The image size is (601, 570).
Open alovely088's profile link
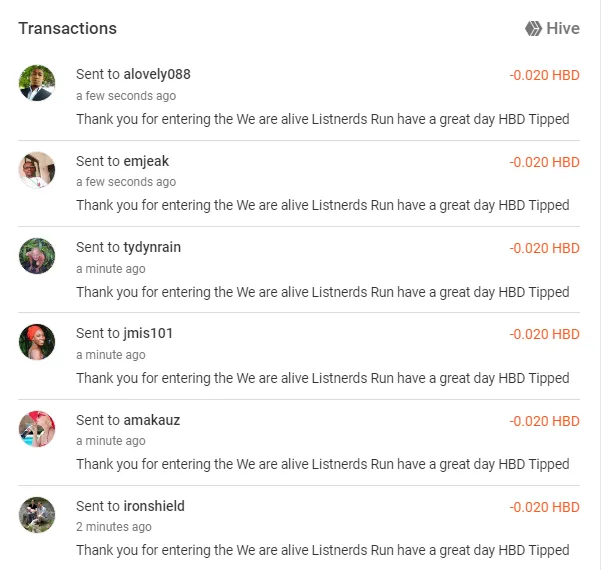156,75
